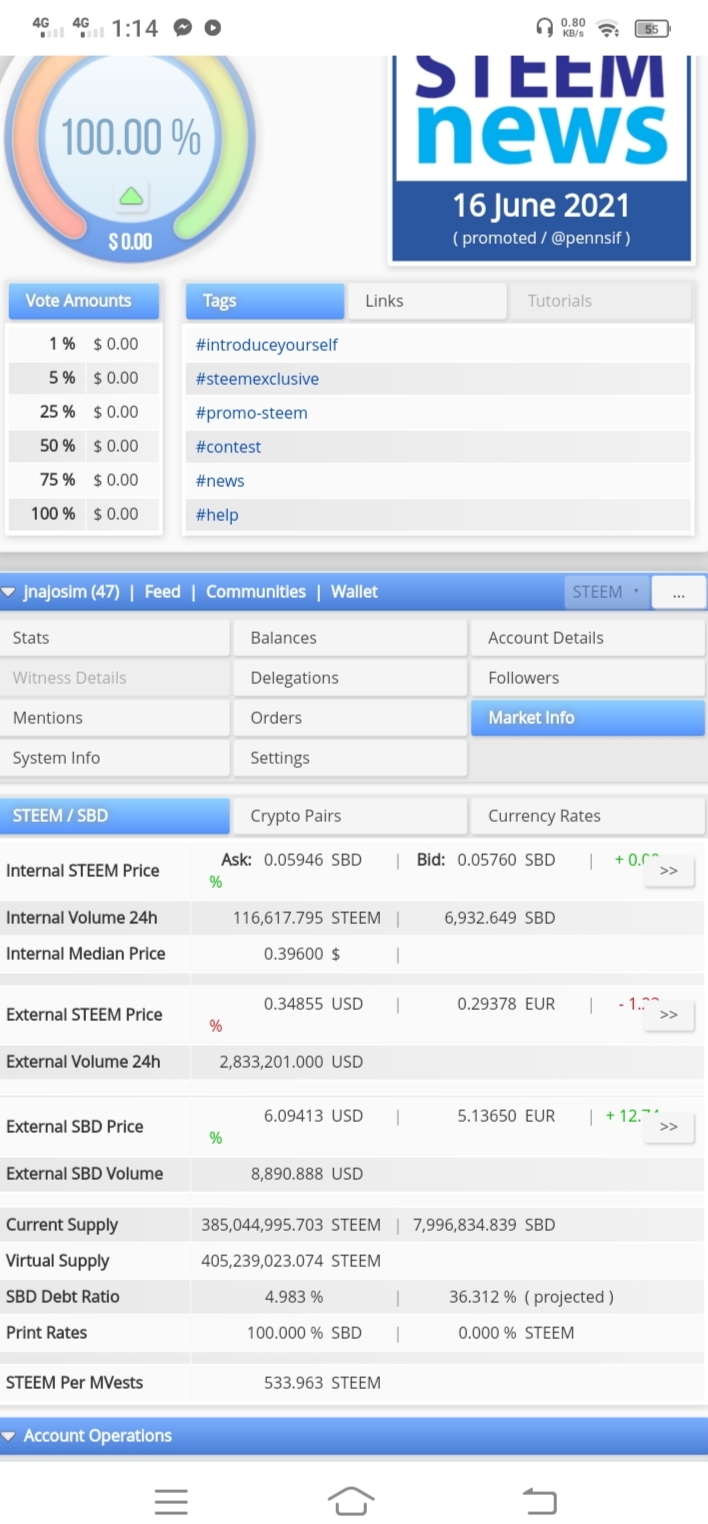This screenshot has height=1524, width=708.
Task: Select the #contest tag
Action: point(228,447)
